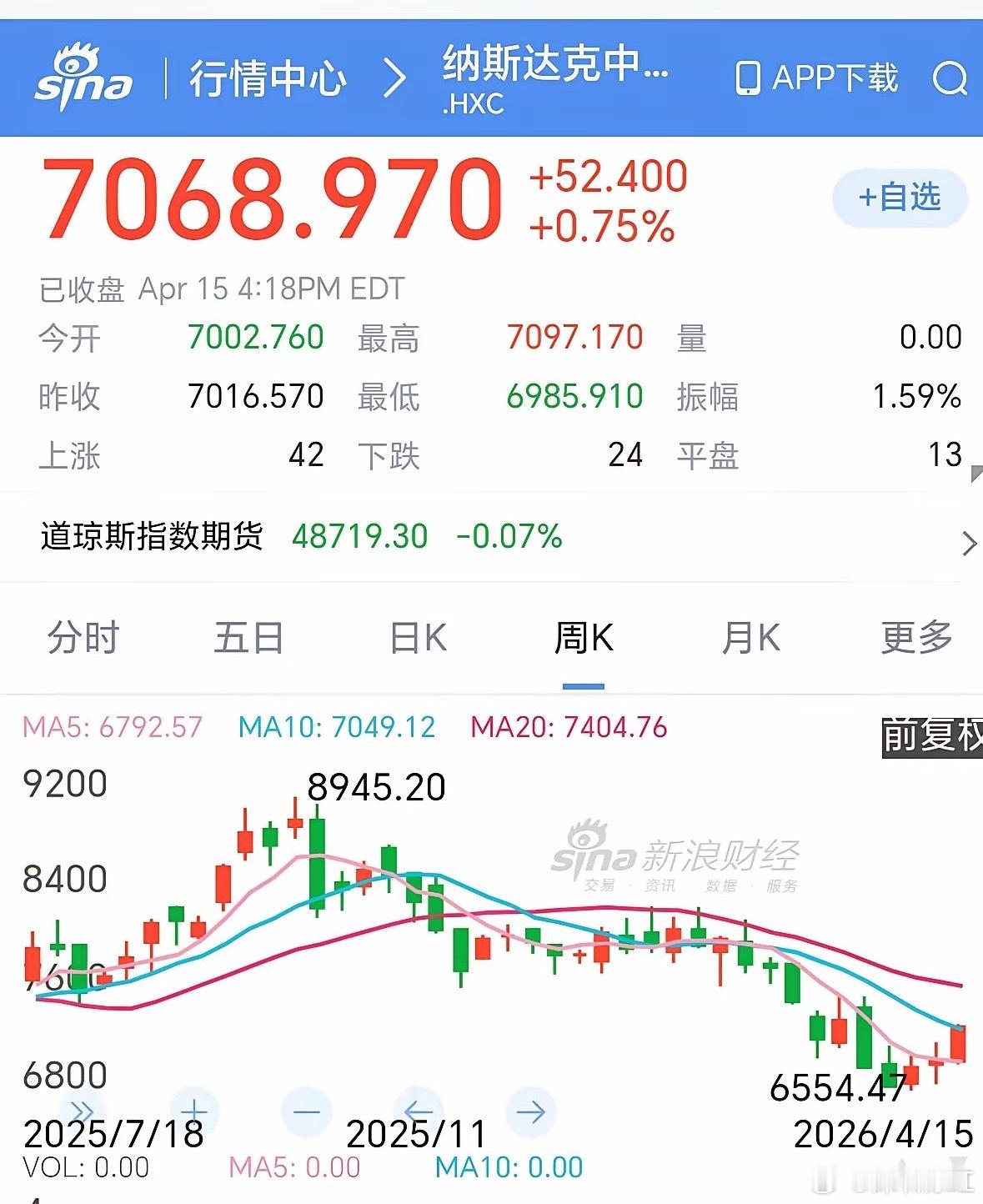Open more chart options via 更多
Viewport: 983px width, 1204px height.
click(915, 637)
